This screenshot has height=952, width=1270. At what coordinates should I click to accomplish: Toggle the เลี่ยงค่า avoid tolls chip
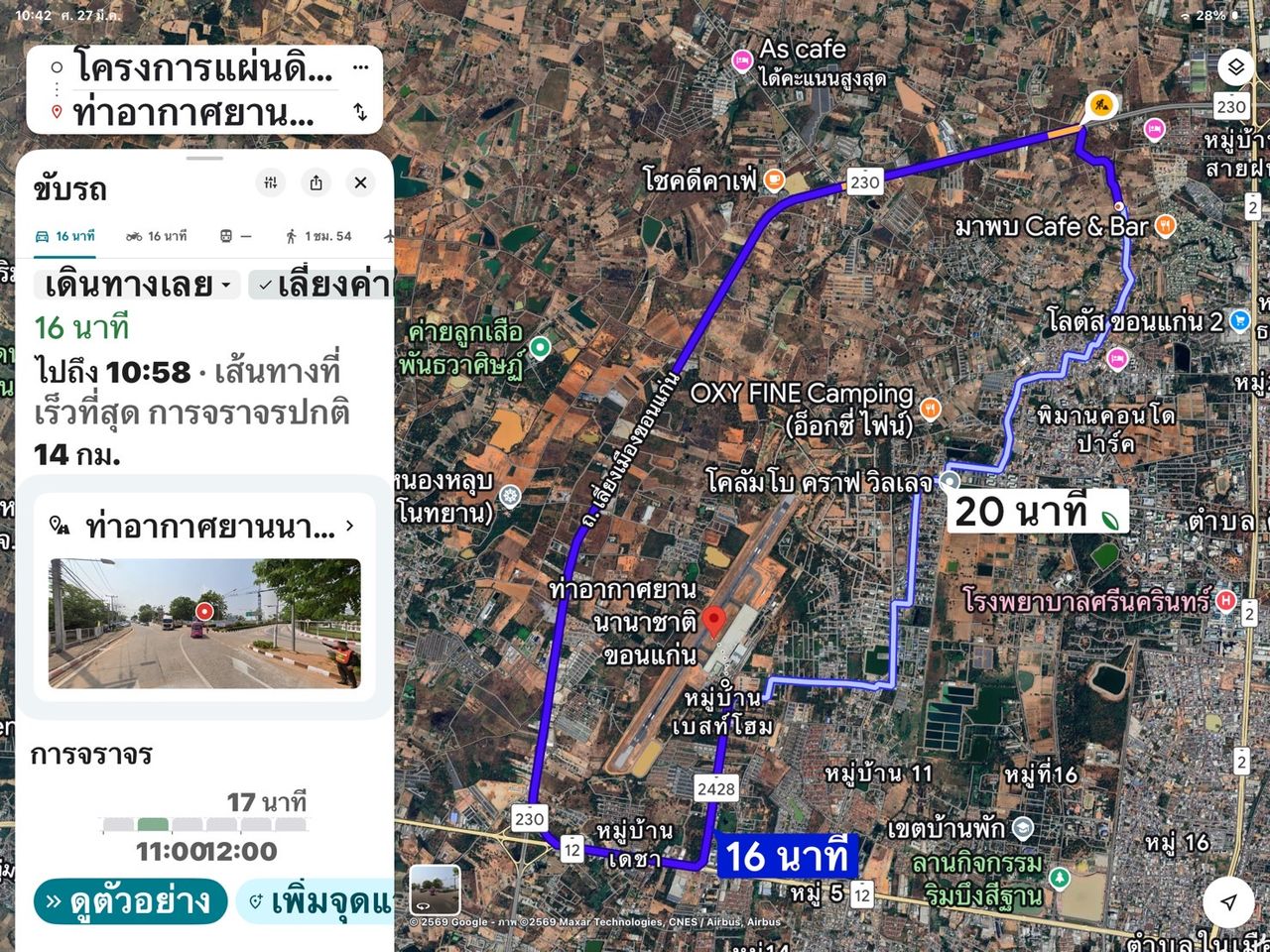pos(322,286)
